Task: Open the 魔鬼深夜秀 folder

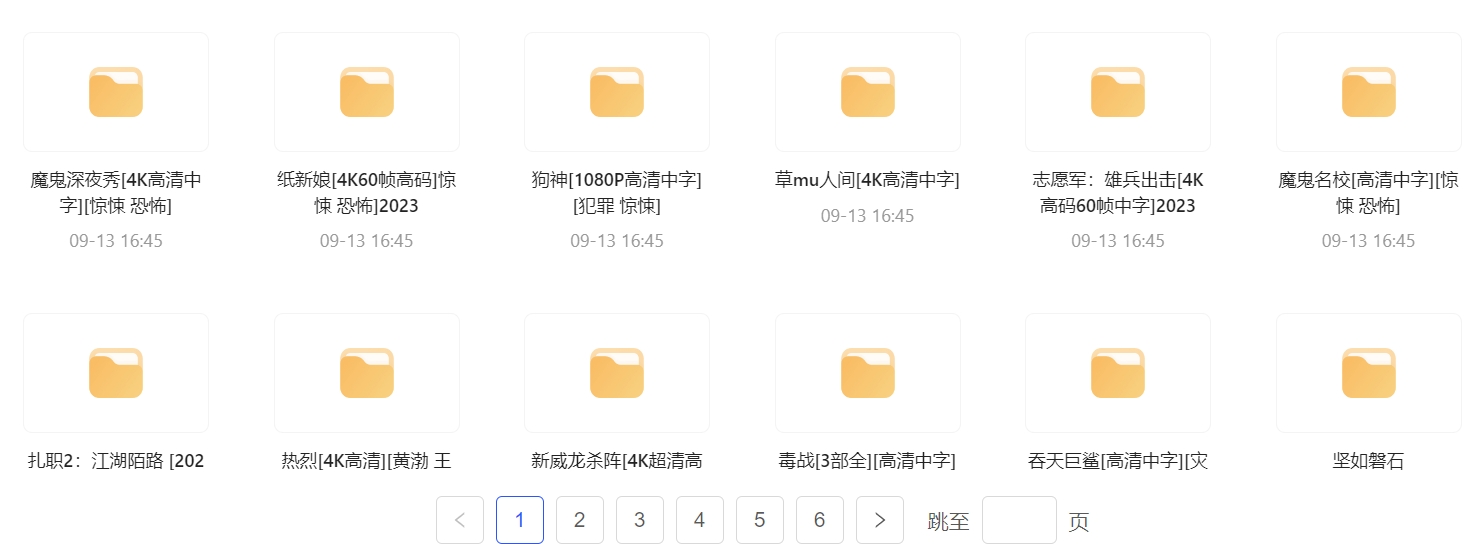Action: [x=116, y=92]
